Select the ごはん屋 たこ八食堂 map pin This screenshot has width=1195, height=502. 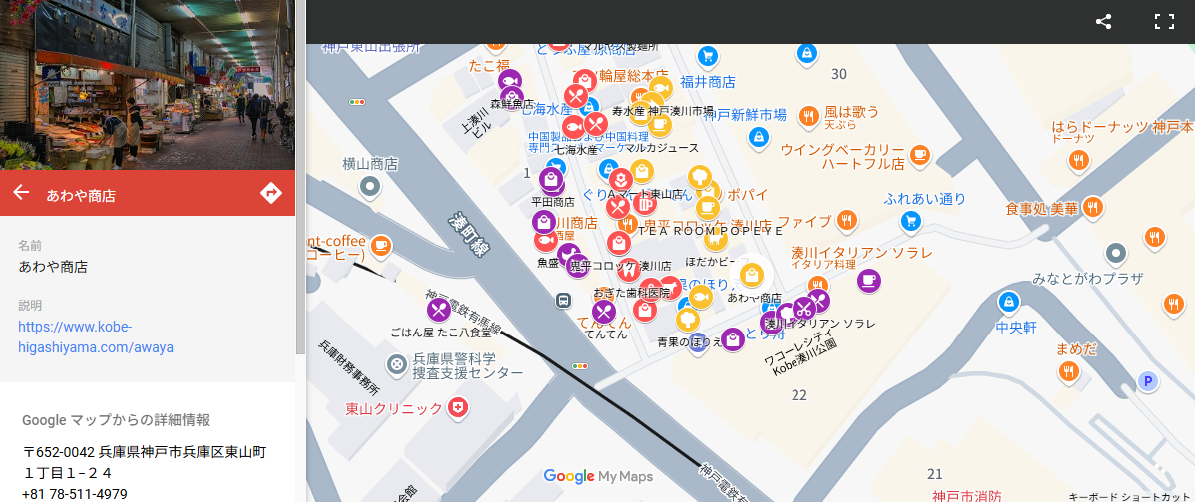click(438, 310)
